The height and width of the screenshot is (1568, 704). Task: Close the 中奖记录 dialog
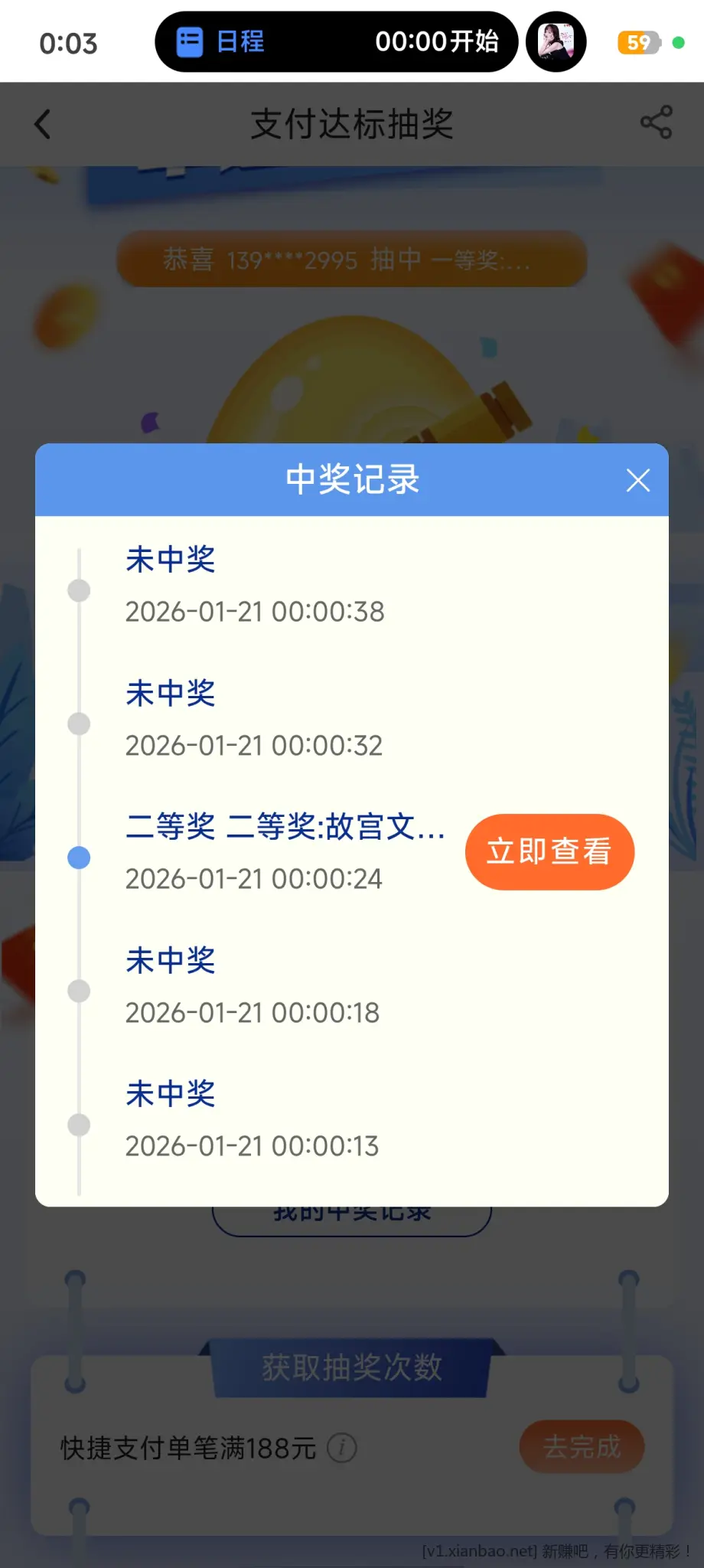[x=637, y=480]
